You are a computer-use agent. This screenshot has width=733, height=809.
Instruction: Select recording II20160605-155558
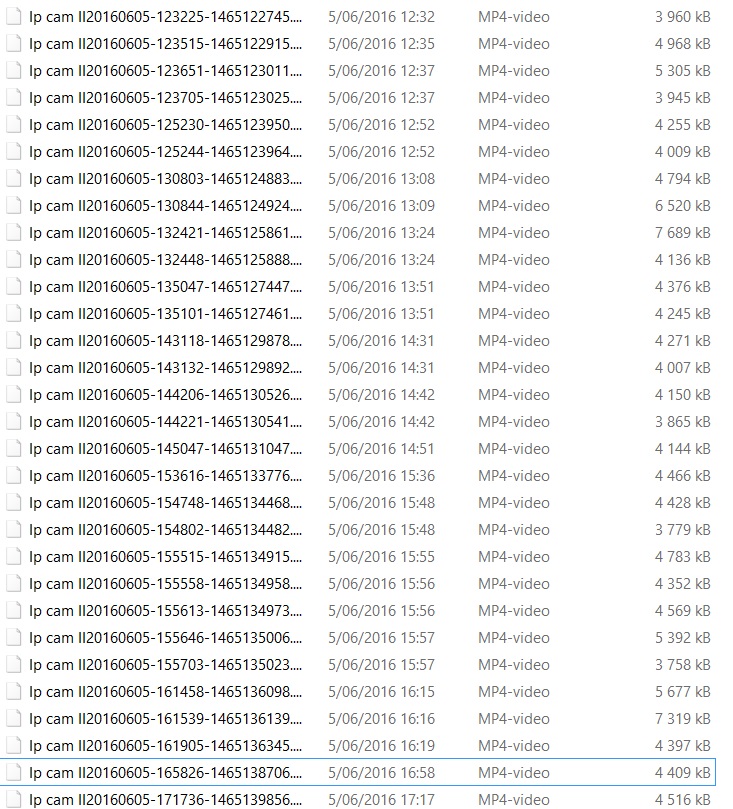165,584
